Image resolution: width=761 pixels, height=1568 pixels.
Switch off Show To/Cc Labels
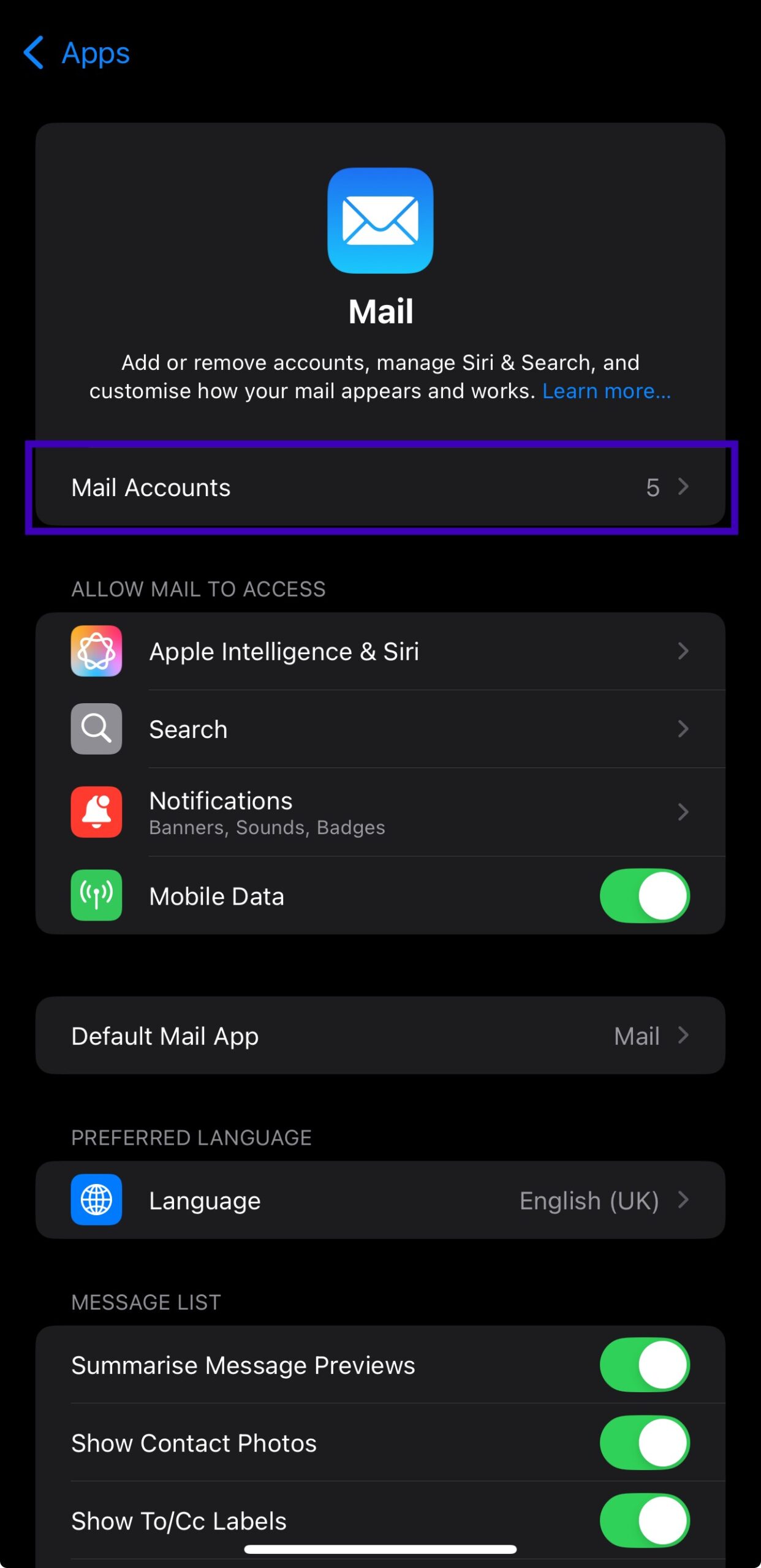644,1520
